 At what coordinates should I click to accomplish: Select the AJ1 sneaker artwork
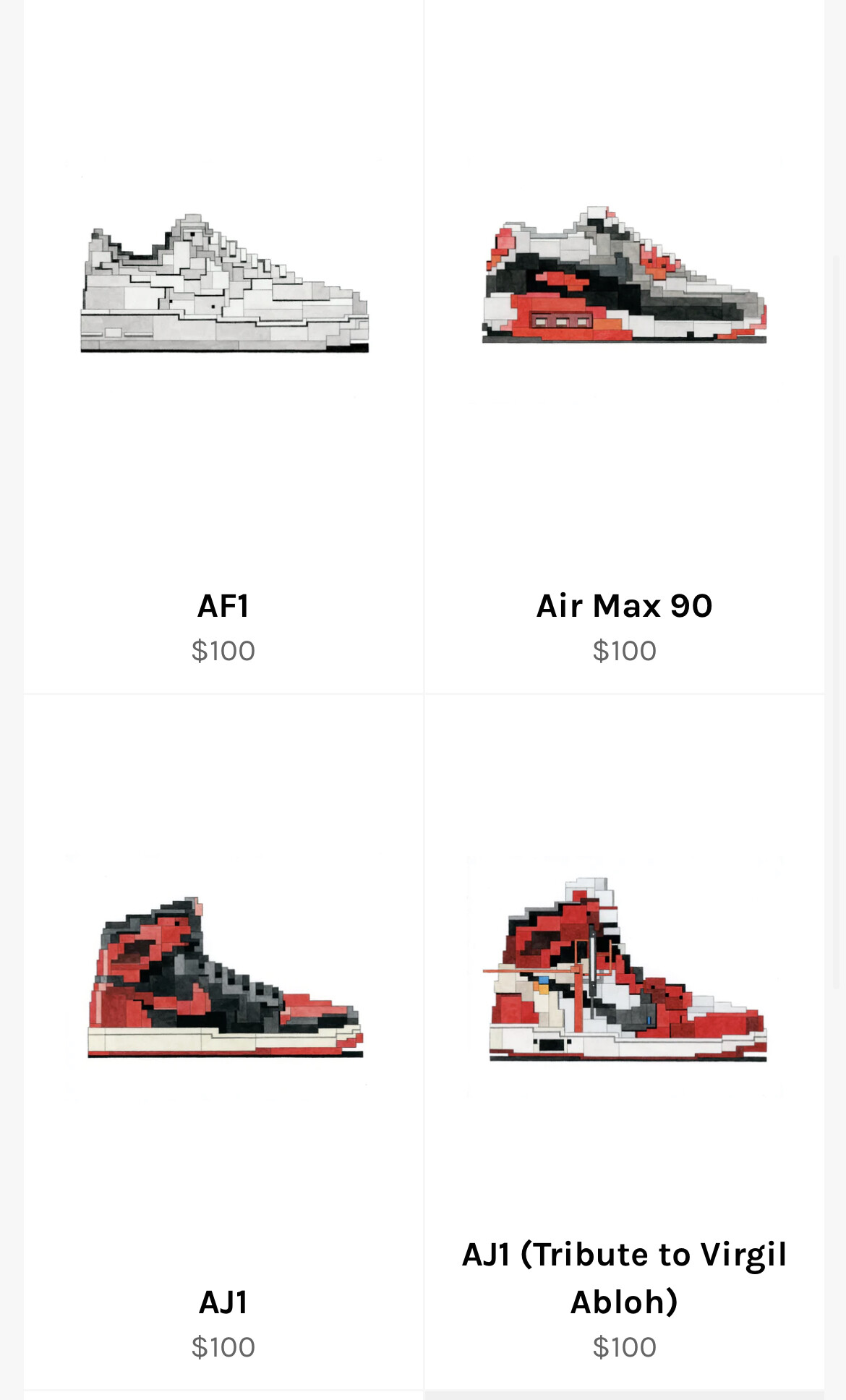point(224,978)
